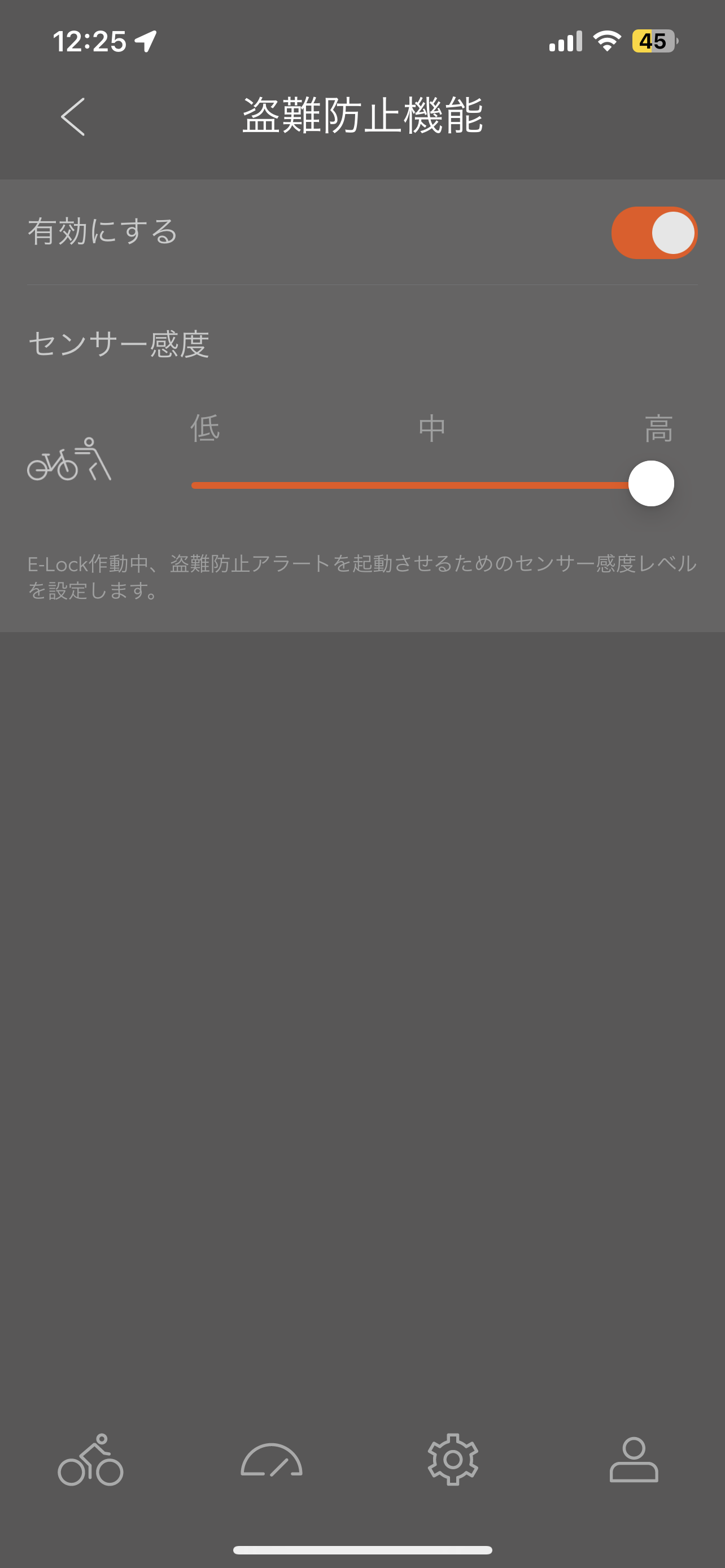Go back from the 盗難防止機能 screen
725x1568 pixels.
coord(73,116)
